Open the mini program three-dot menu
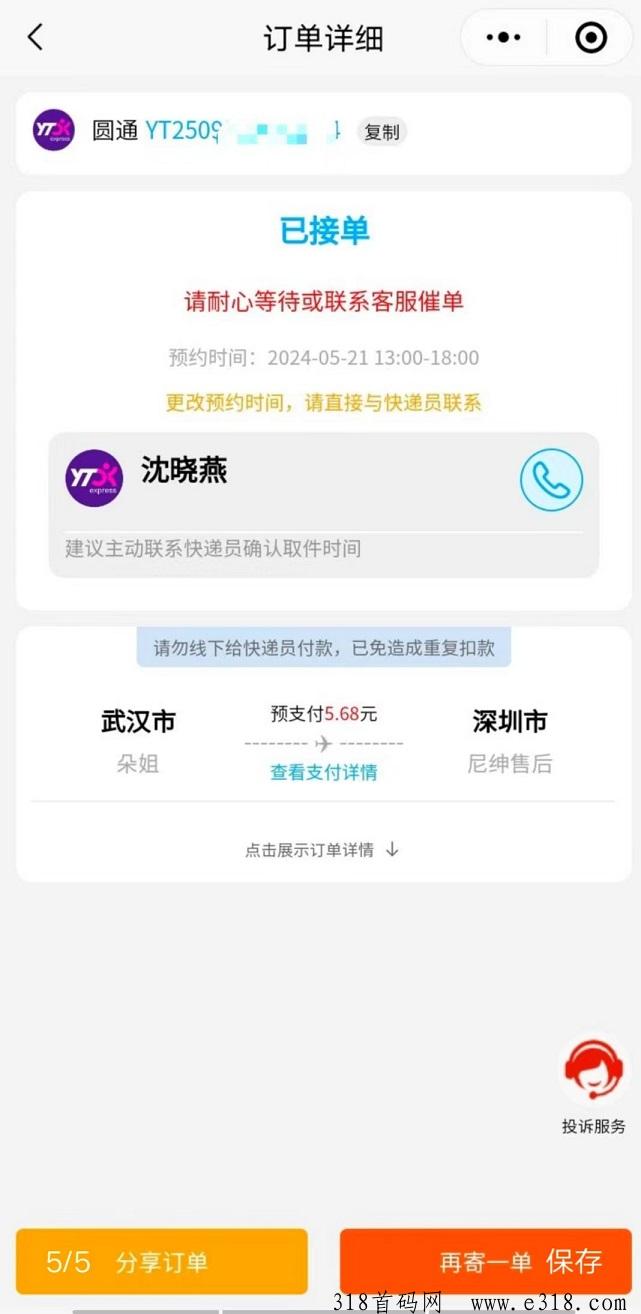 (503, 38)
